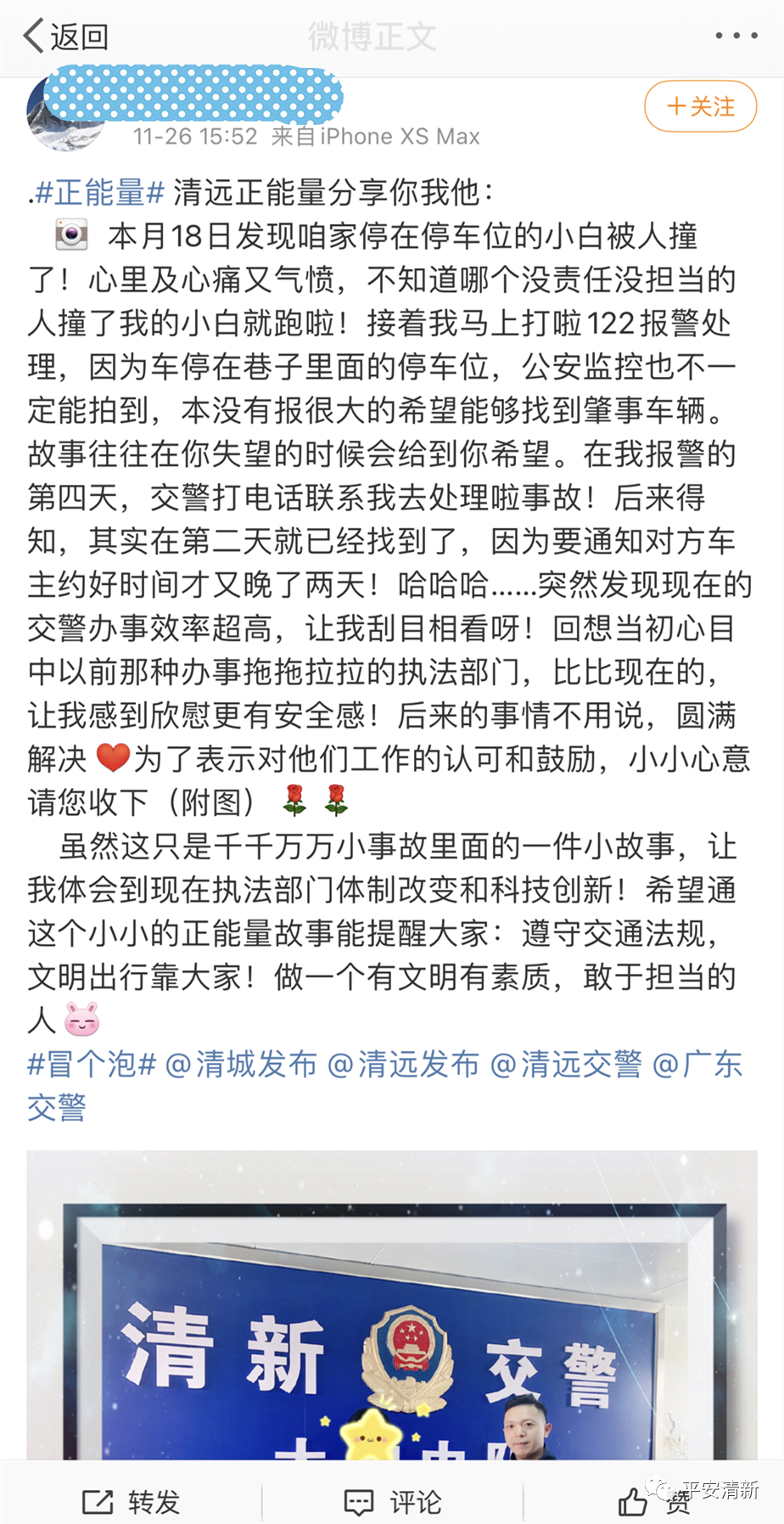The image size is (784, 1524).
Task: Repost using the 转发 button
Action: 132,1502
